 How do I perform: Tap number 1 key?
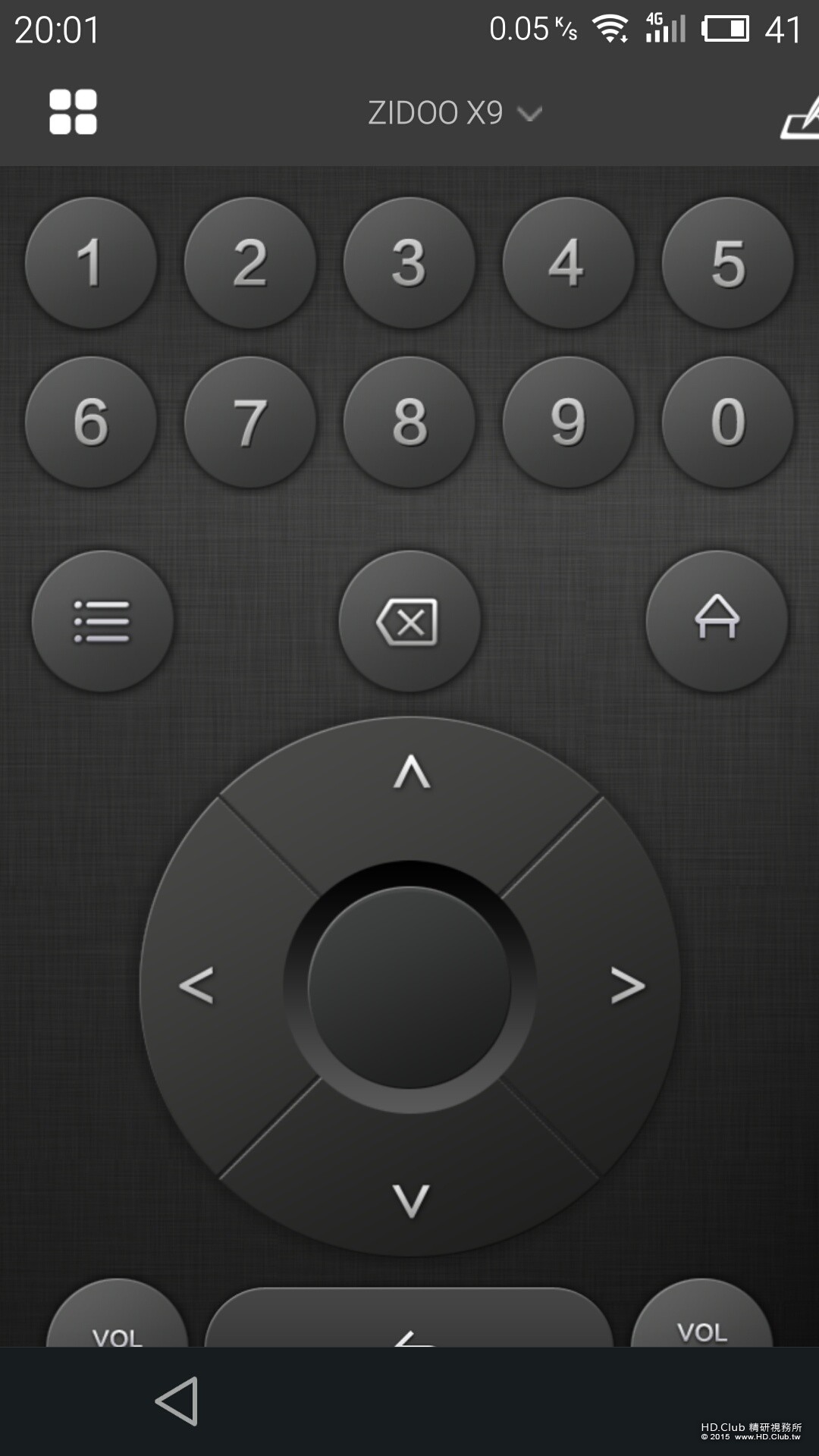91,263
